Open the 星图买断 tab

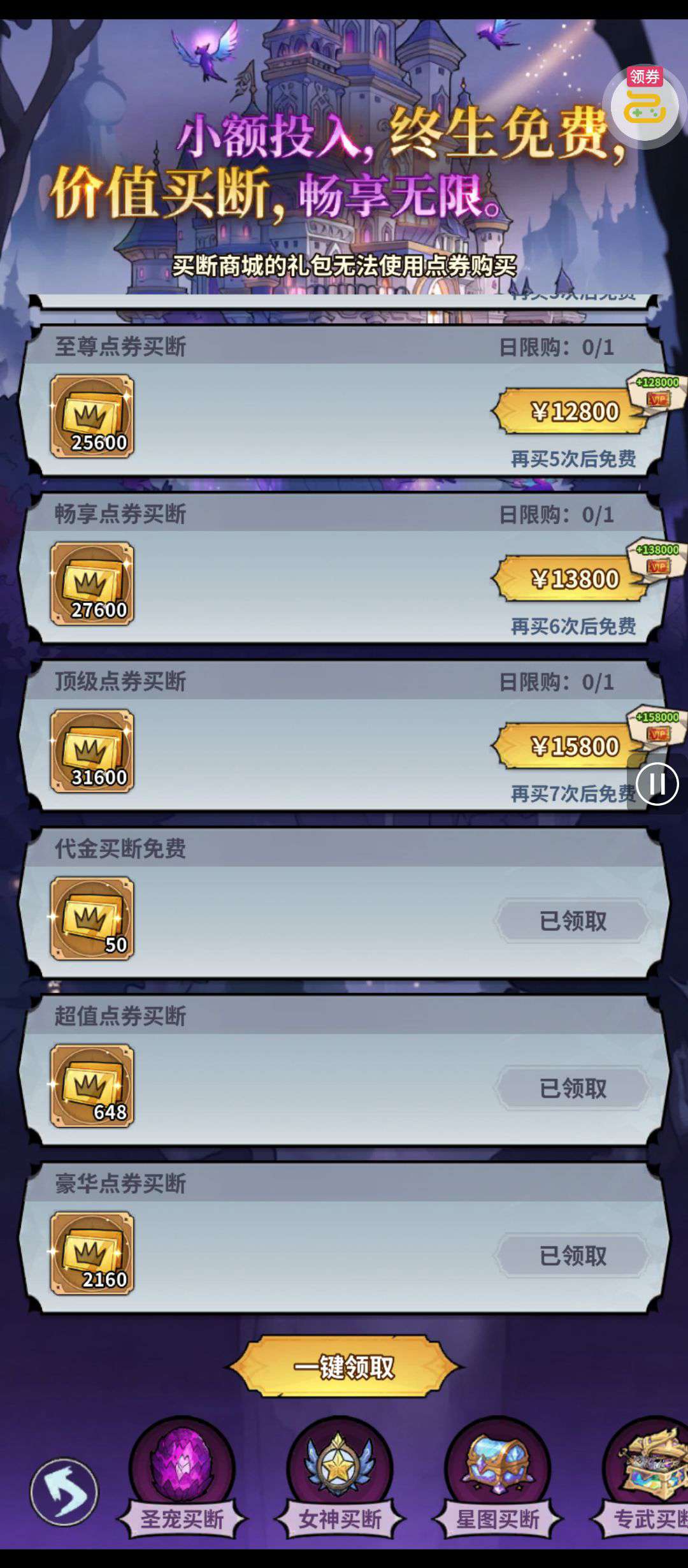(x=498, y=1479)
